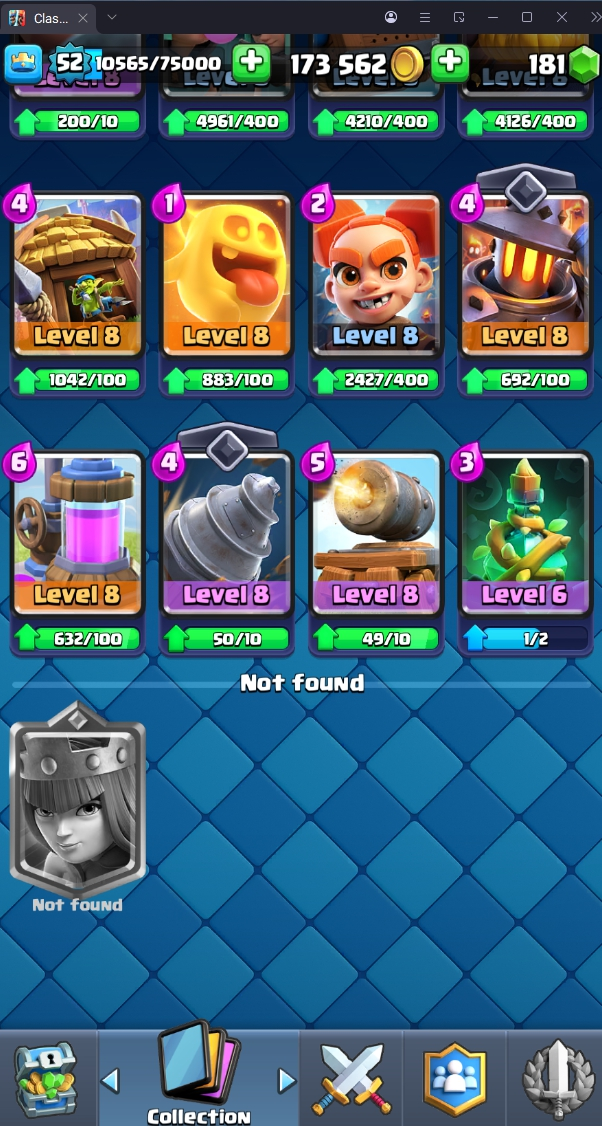The height and width of the screenshot is (1126, 602).
Task: Open the Cannon card
Action: (375, 533)
